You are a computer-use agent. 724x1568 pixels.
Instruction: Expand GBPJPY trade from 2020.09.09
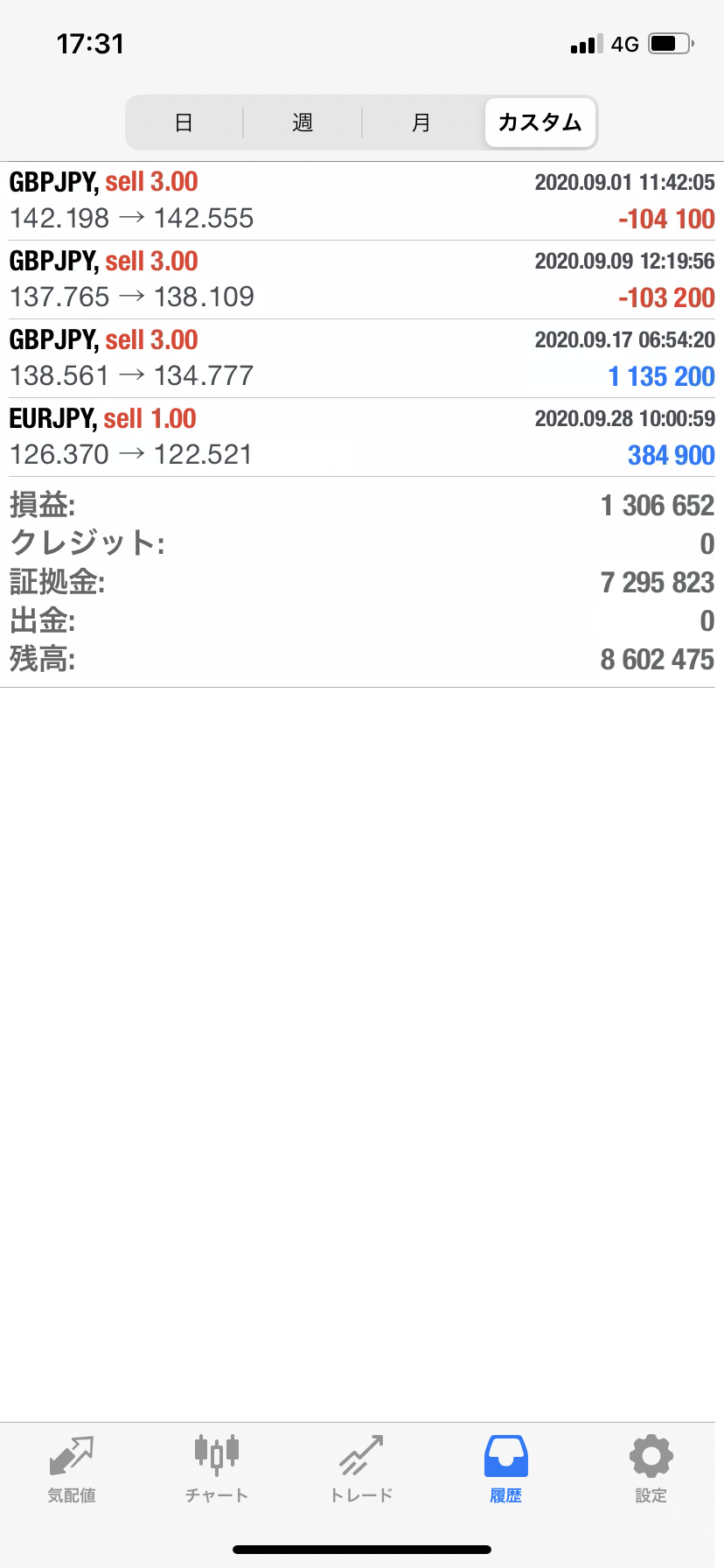pos(362,280)
